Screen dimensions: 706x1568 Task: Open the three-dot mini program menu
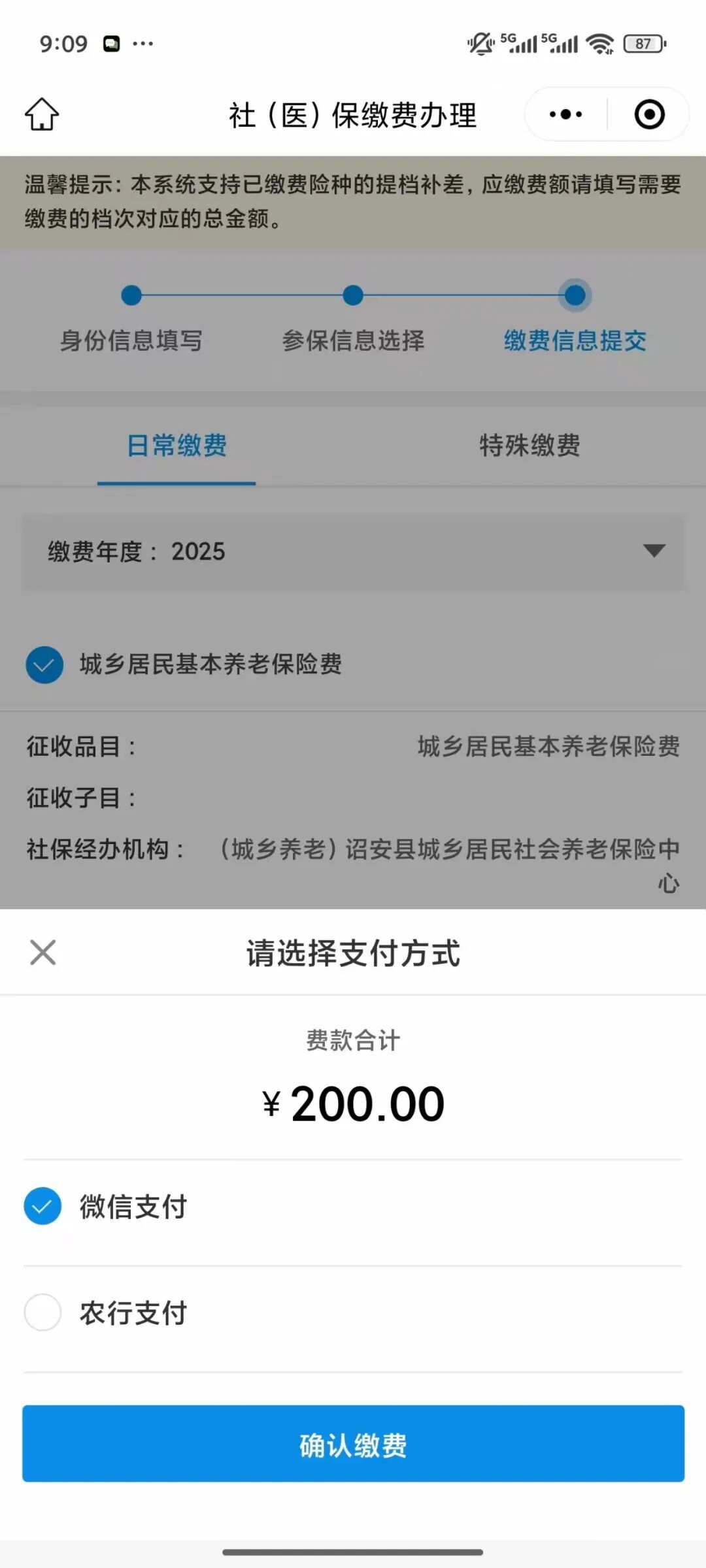click(565, 114)
